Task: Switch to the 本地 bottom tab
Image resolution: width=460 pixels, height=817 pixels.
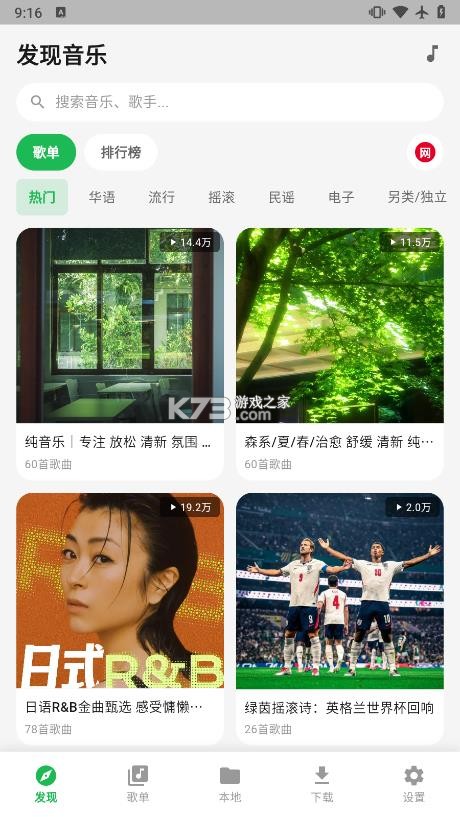Action: point(230,784)
